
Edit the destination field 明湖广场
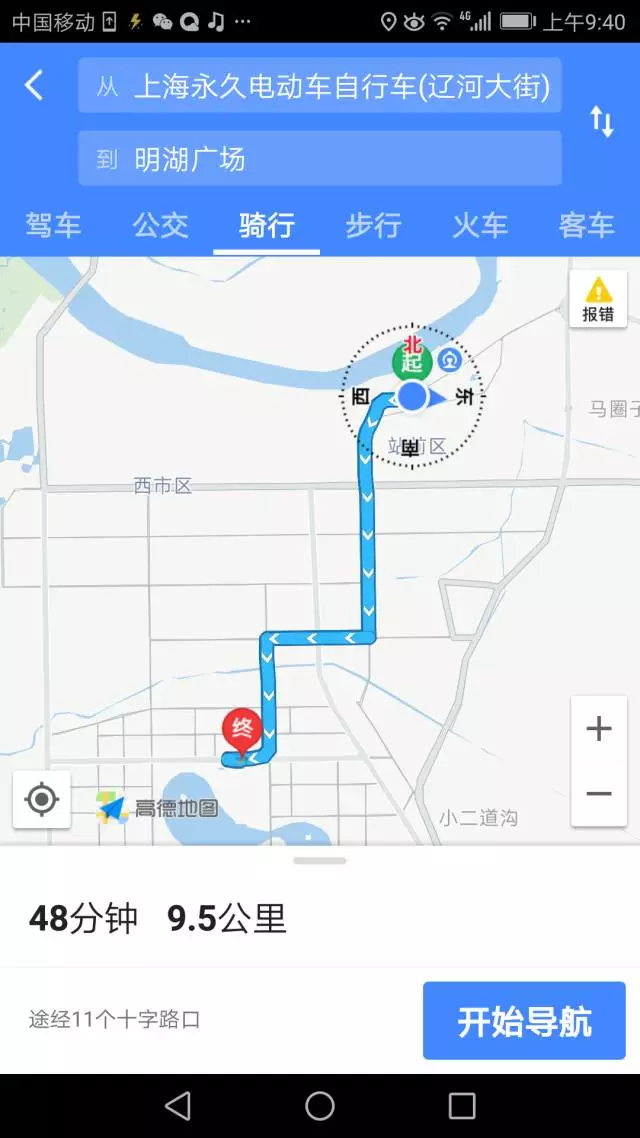(x=320, y=159)
